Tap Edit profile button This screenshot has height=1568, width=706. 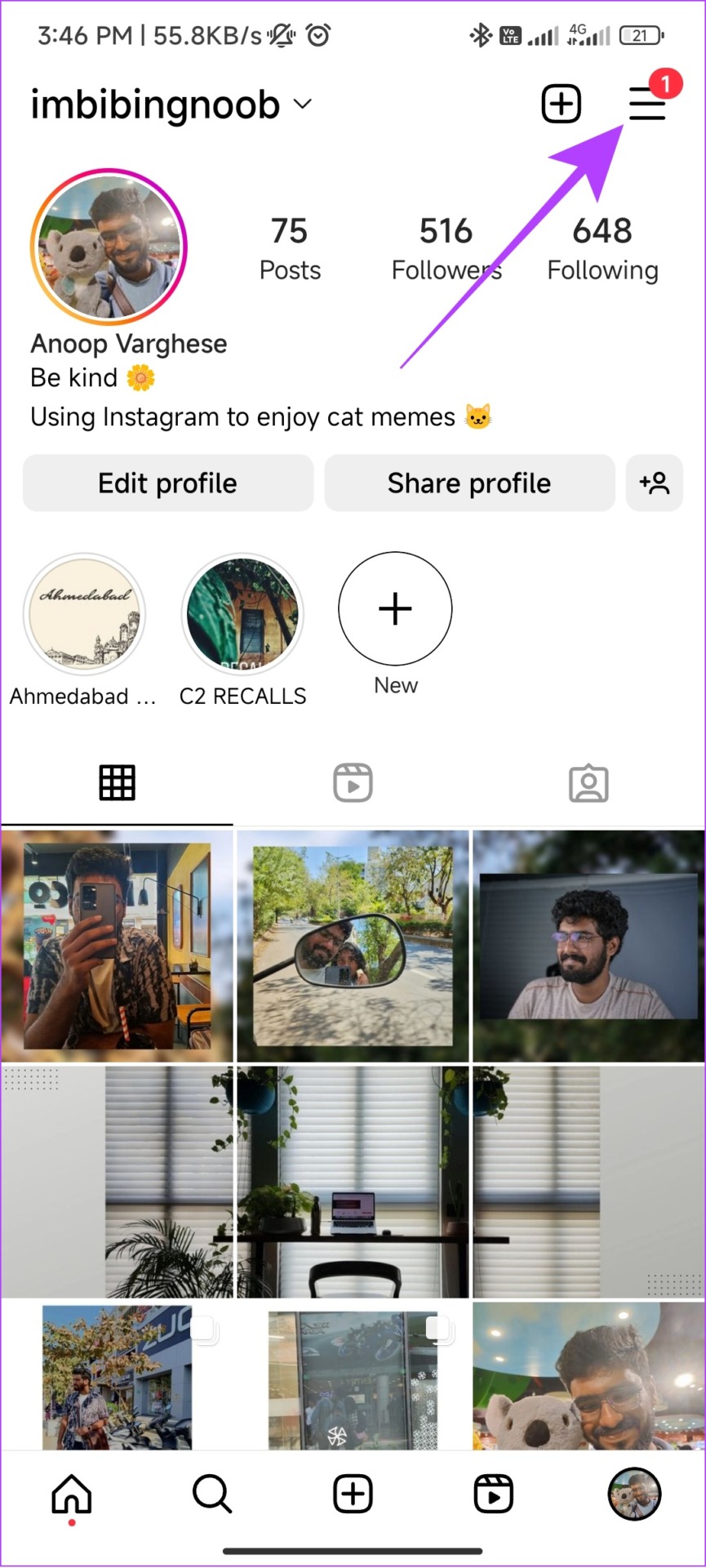click(x=168, y=483)
